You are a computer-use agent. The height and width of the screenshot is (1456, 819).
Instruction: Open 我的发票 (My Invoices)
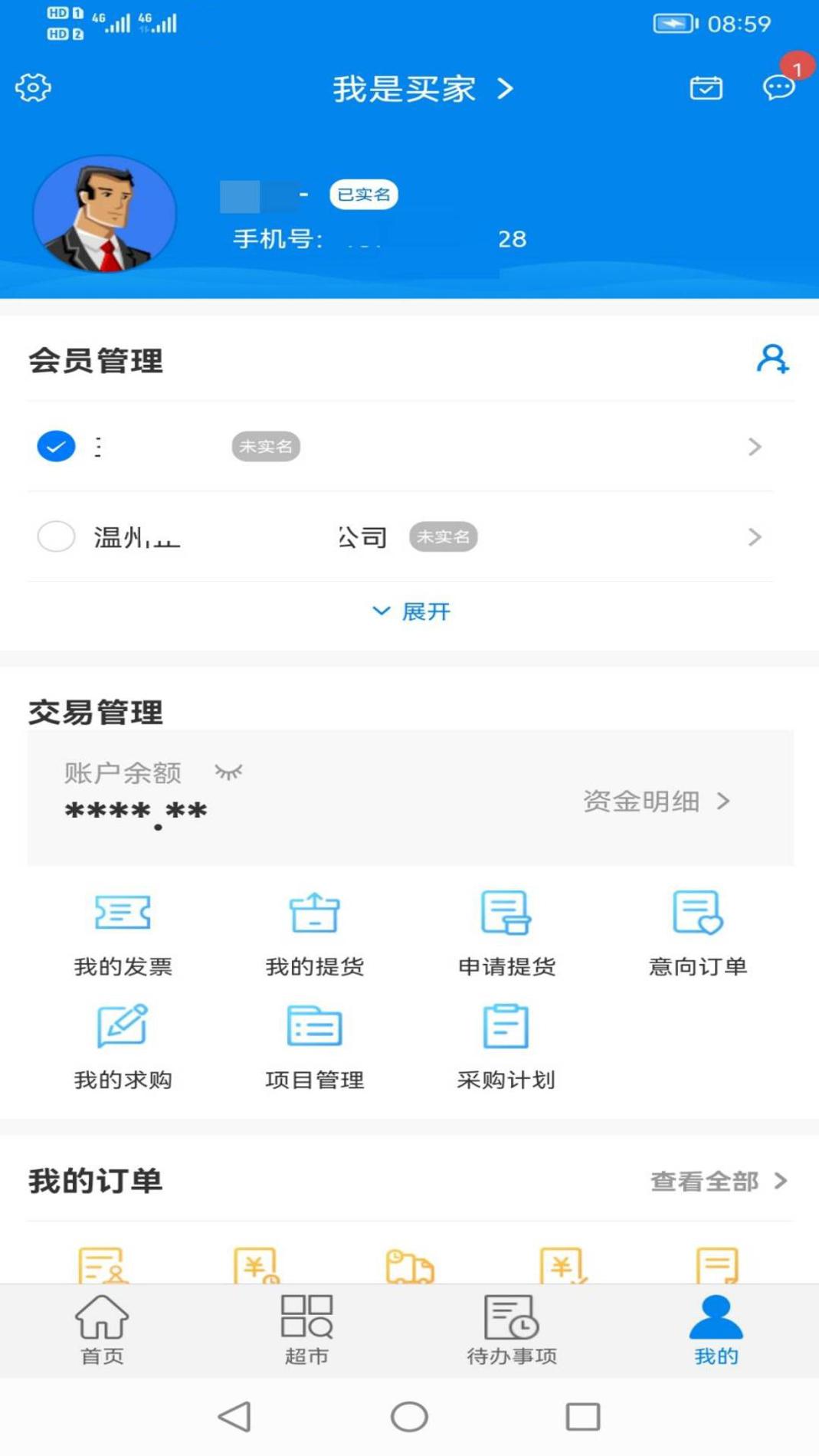click(121, 931)
